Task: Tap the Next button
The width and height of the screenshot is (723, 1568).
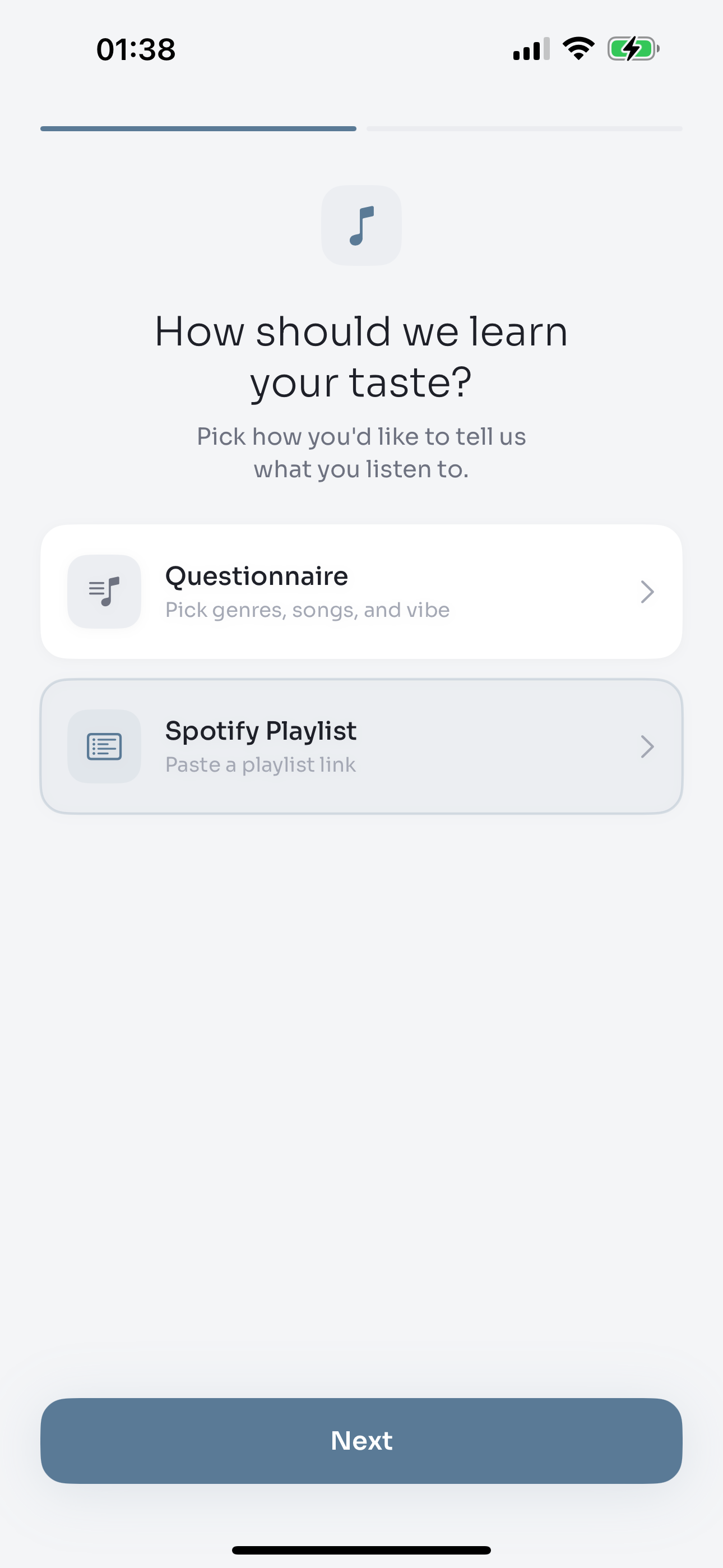Action: pos(361,1440)
